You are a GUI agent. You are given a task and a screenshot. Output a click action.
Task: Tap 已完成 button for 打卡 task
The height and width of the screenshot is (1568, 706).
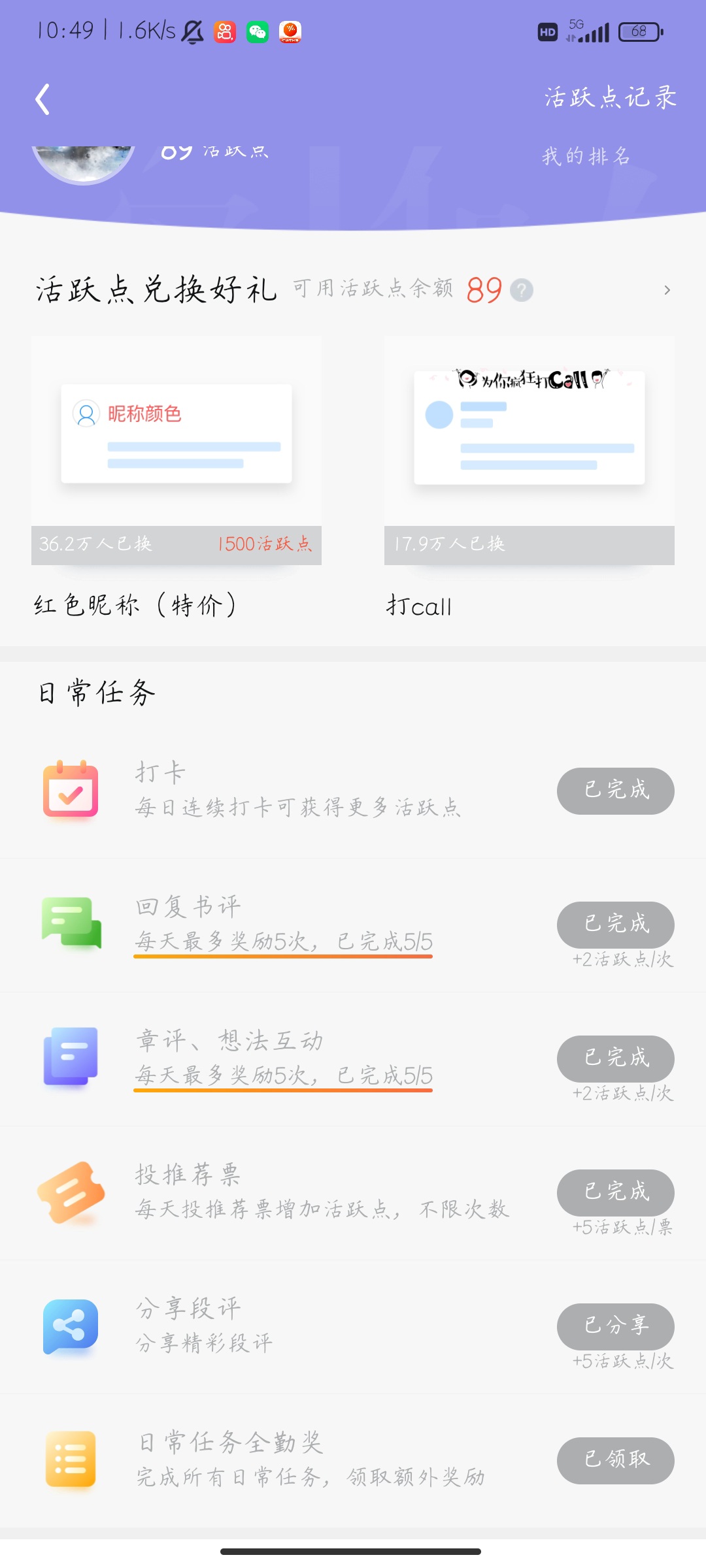615,791
